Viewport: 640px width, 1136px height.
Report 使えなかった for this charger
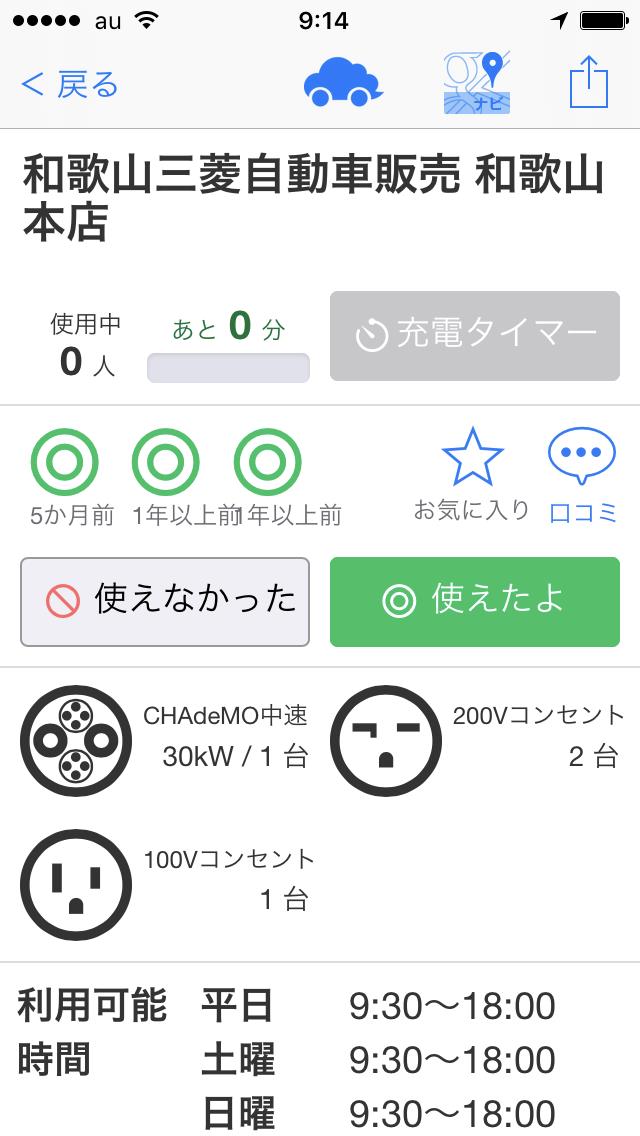(x=165, y=601)
